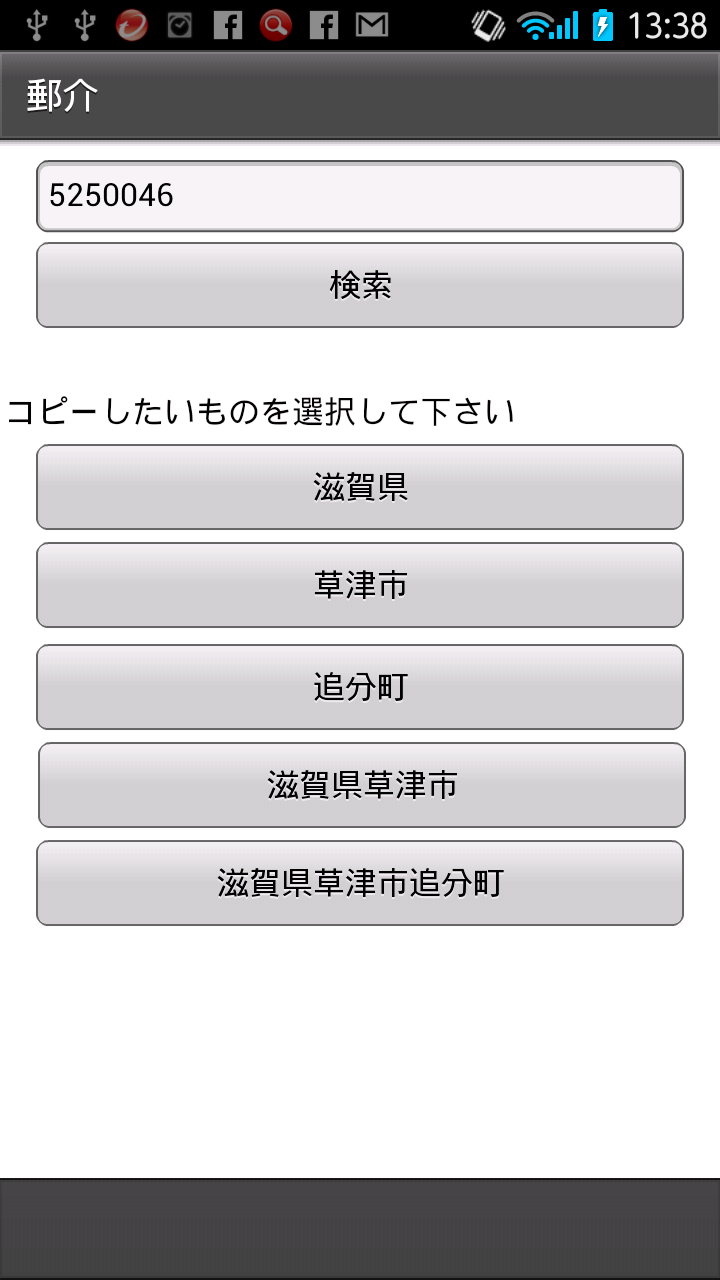Tap the 検索 search button
Viewport: 720px width, 1280px height.
tap(360, 285)
